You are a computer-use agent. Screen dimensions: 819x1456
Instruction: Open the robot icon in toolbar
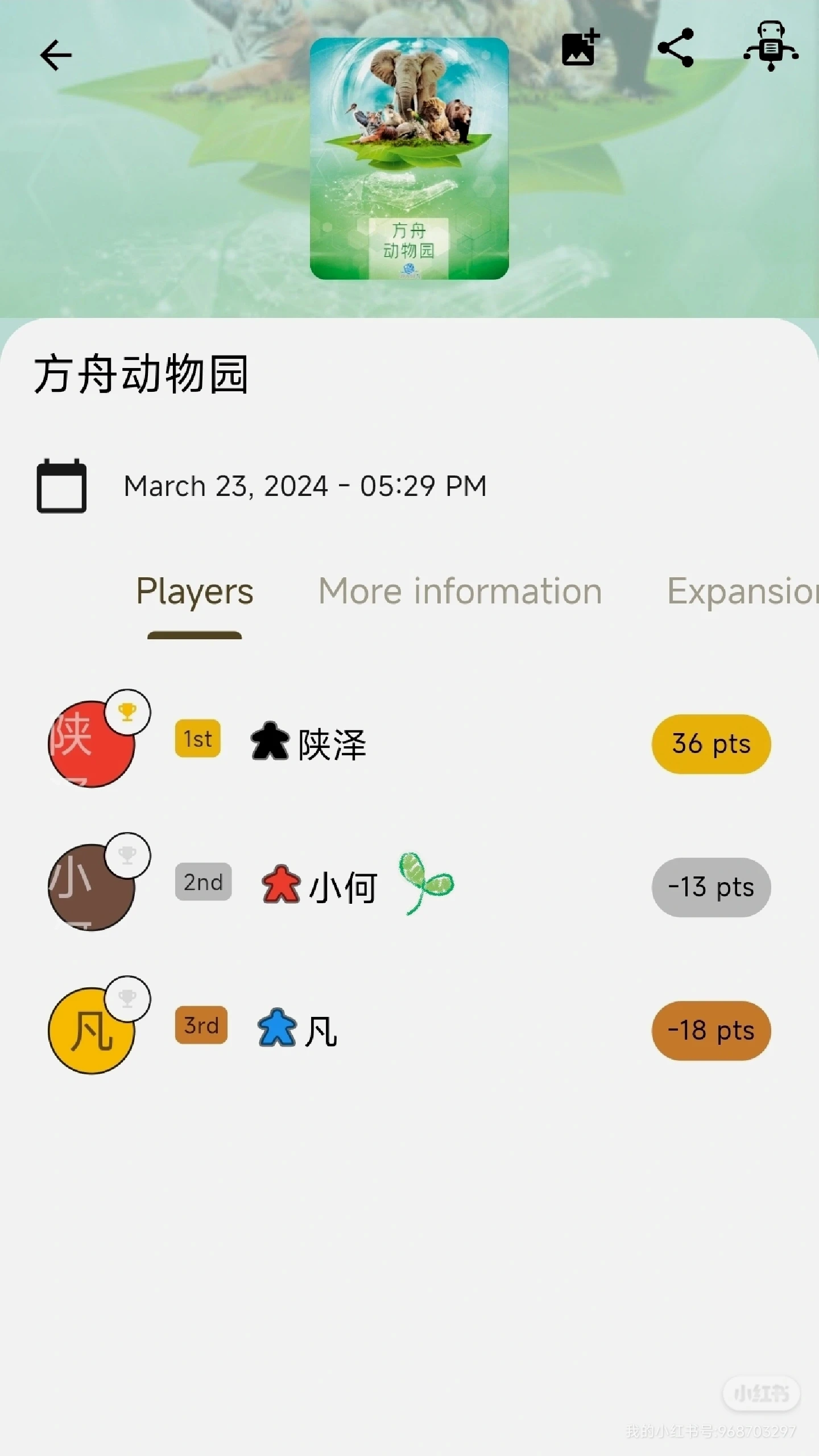(x=771, y=48)
